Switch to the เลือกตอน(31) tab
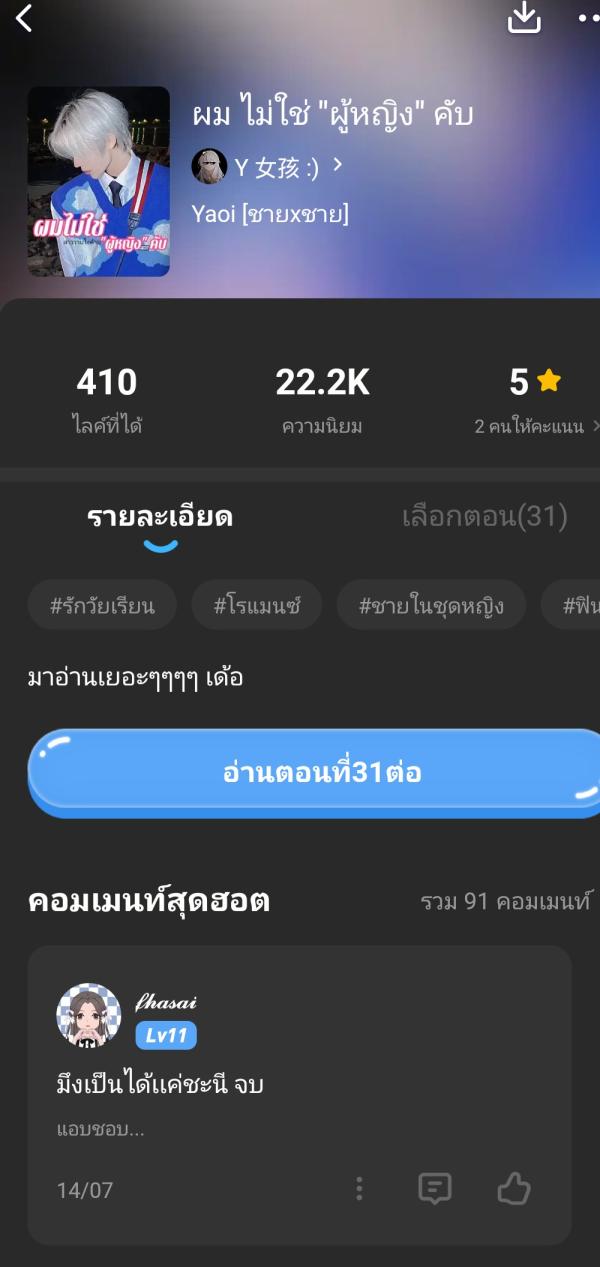The height and width of the screenshot is (1267, 600). point(484,517)
